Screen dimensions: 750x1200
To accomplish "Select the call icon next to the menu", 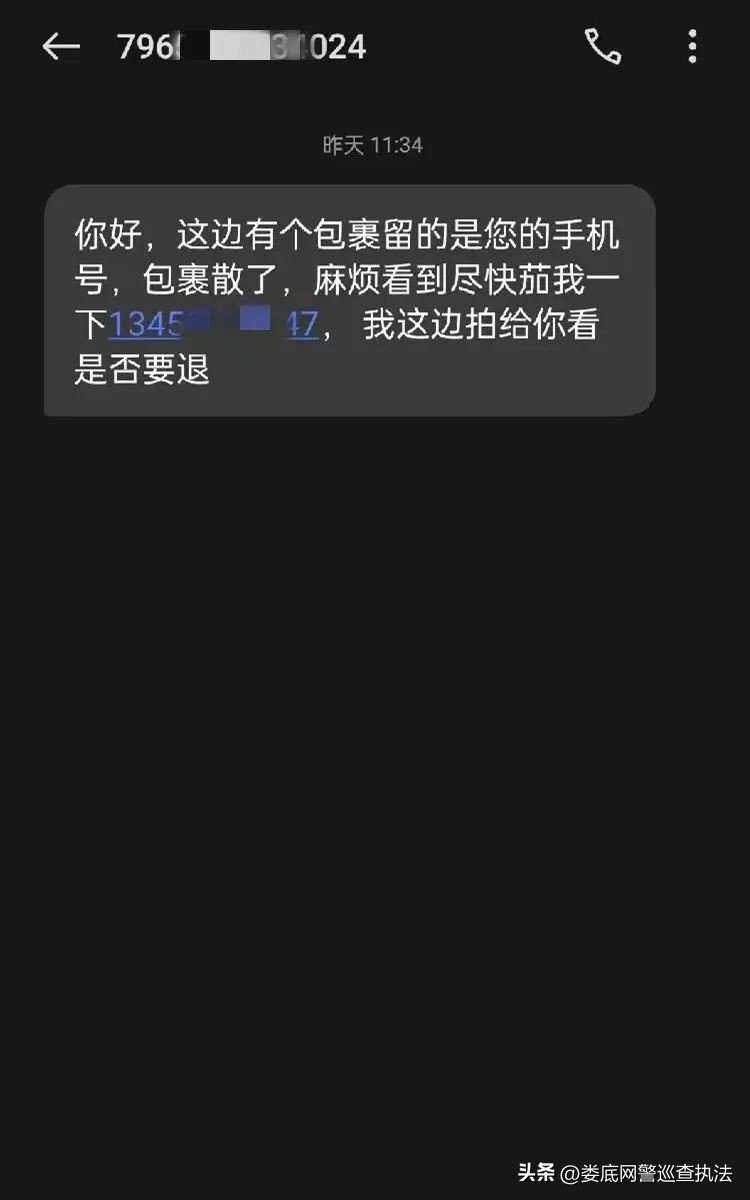I will pos(604,46).
